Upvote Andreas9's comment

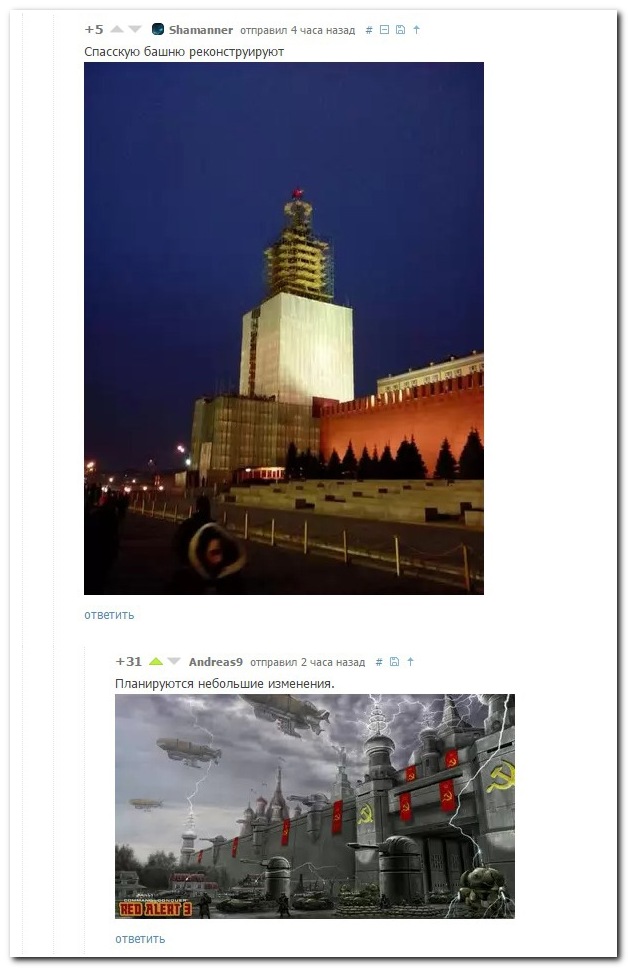(156, 662)
